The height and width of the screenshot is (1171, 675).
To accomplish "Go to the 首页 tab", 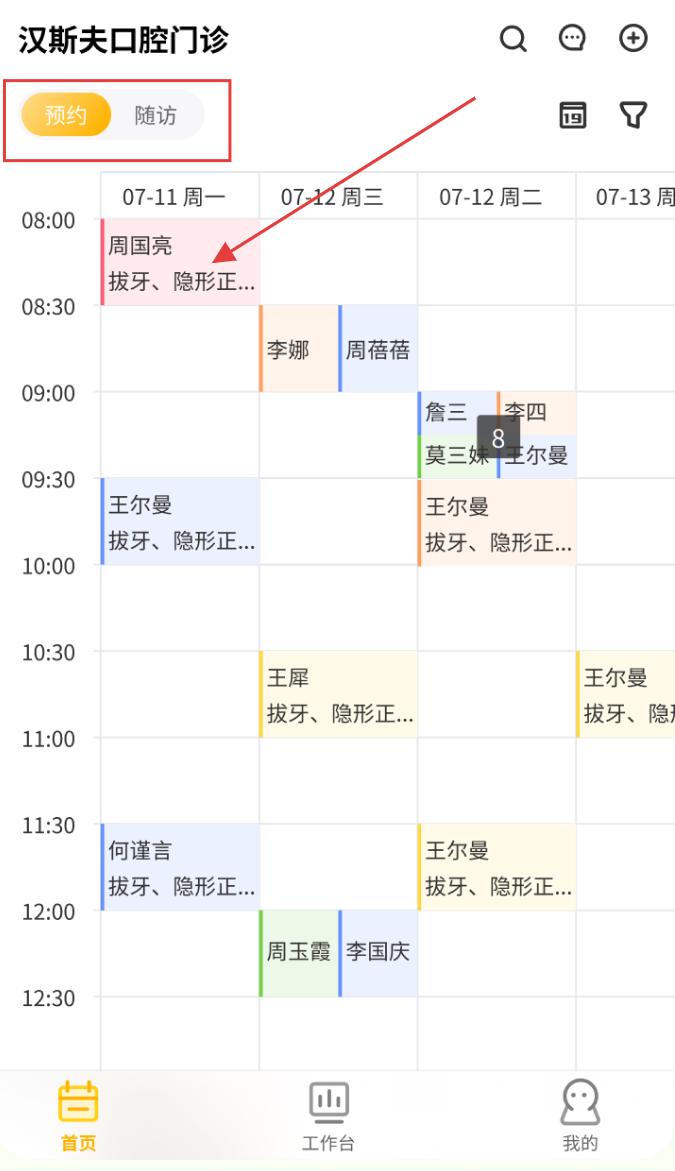I will click(78, 1116).
